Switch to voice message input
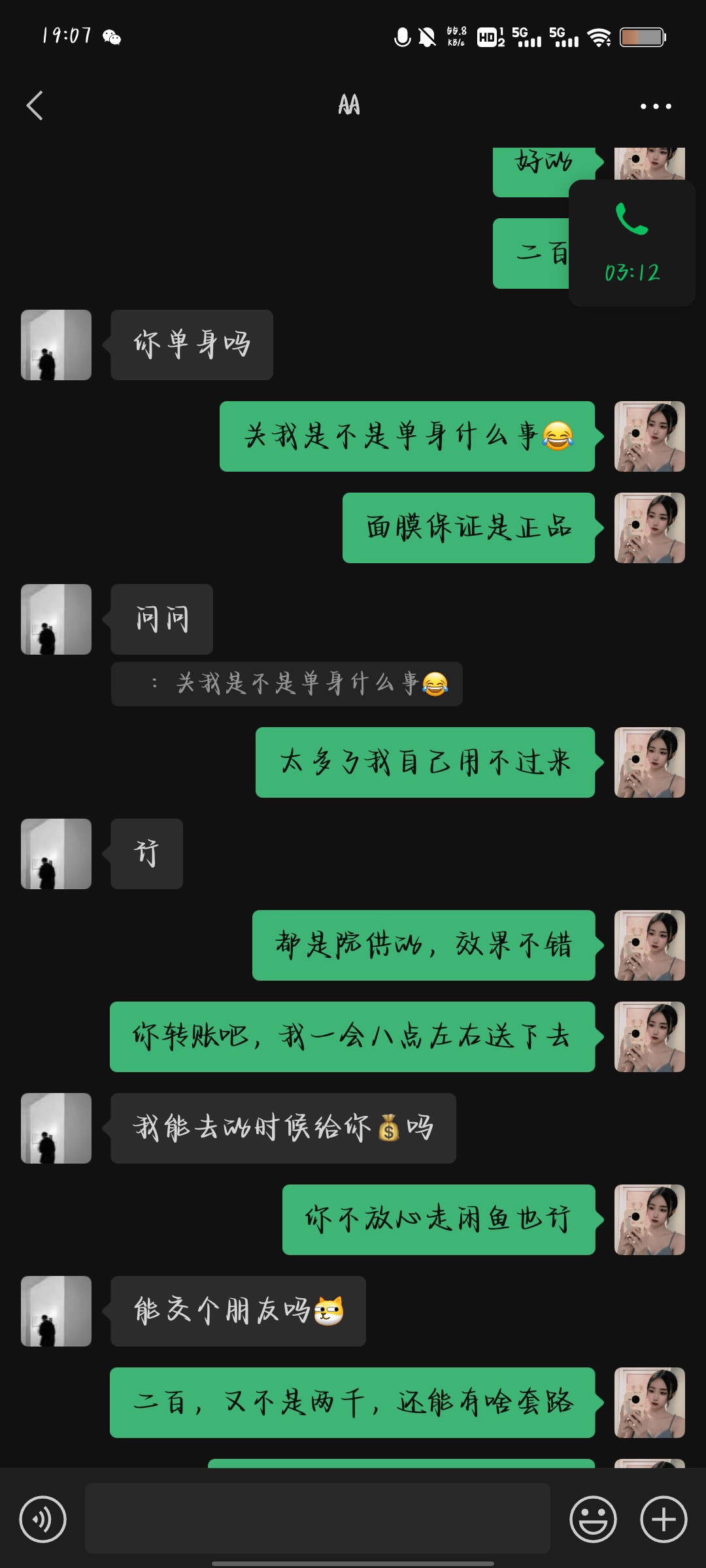 point(43,1519)
